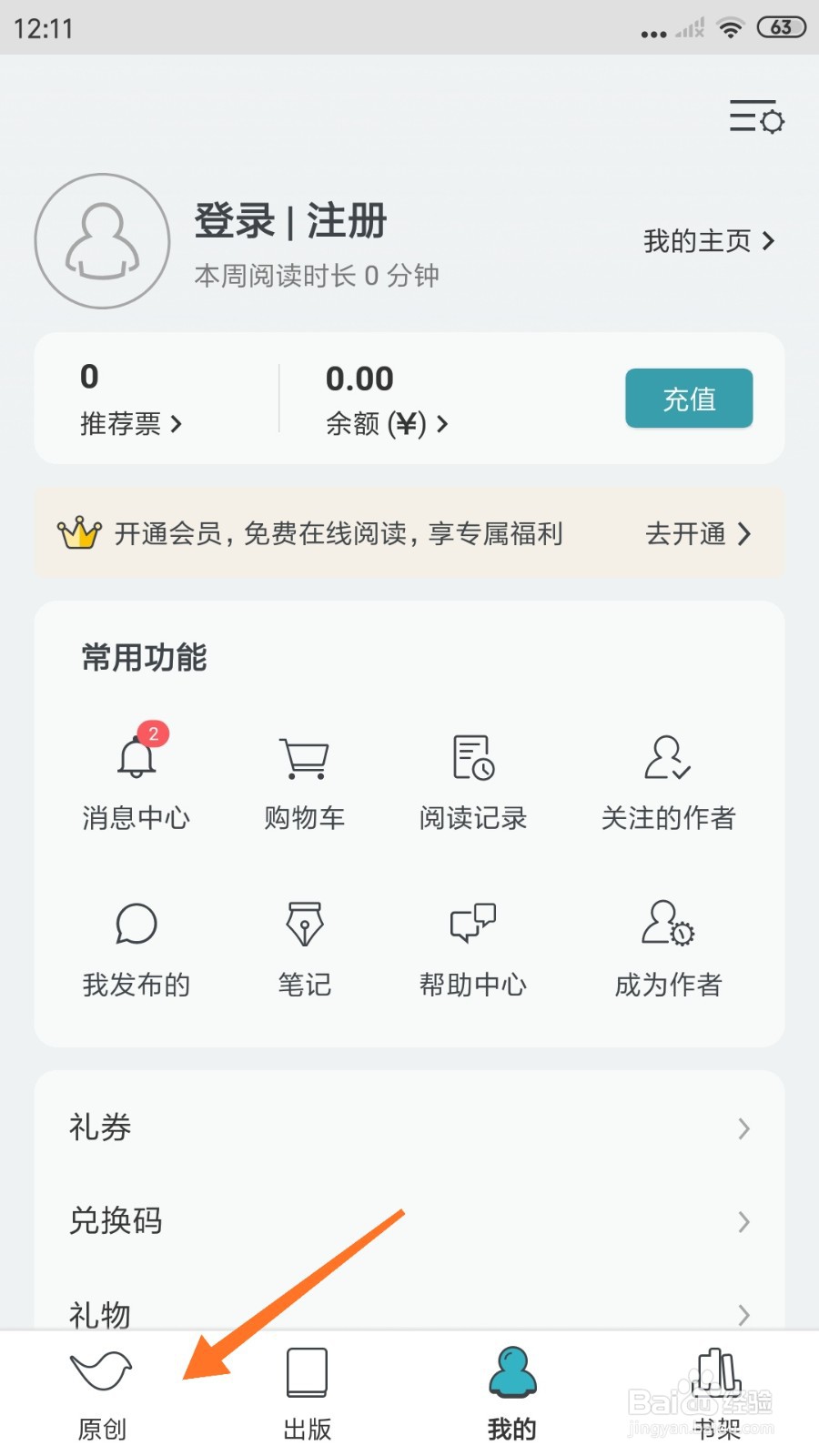Switch to the 出版 tab

(x=307, y=1393)
